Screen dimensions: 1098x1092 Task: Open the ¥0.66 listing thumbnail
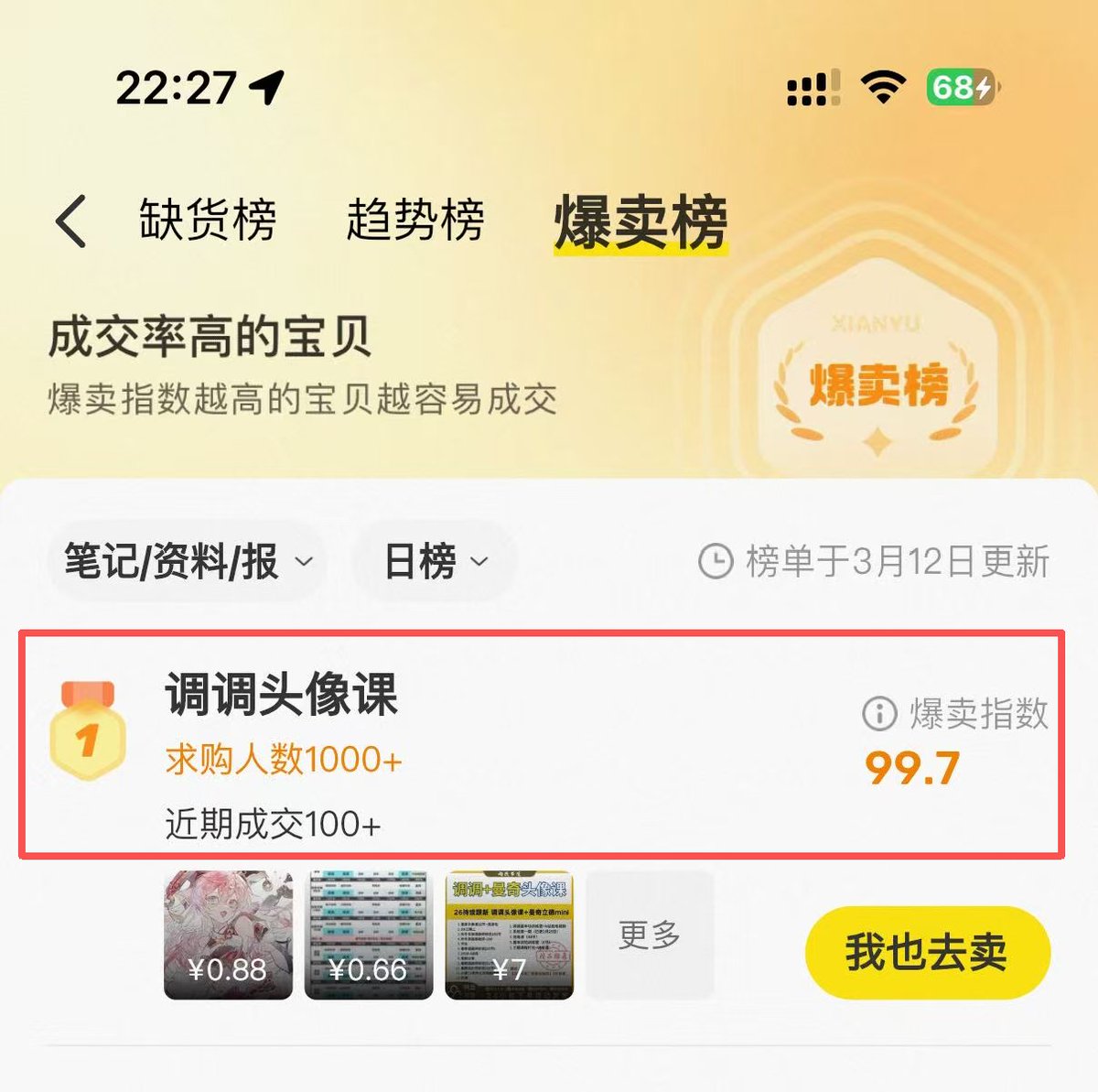pos(368,935)
